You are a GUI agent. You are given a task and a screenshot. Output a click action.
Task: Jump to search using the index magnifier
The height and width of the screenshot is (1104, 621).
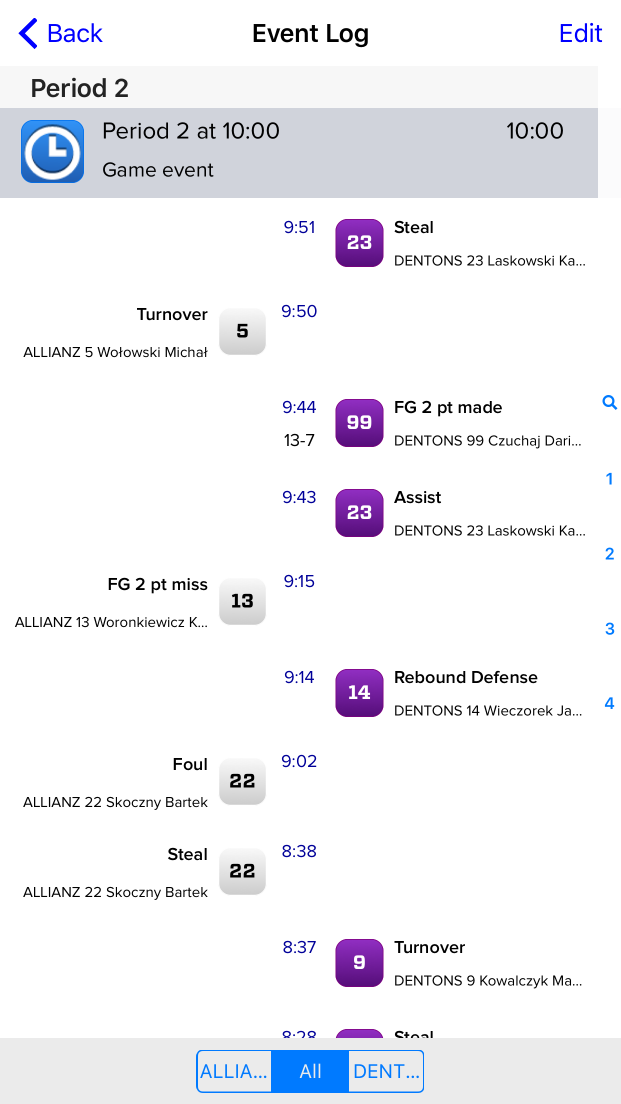tap(609, 403)
